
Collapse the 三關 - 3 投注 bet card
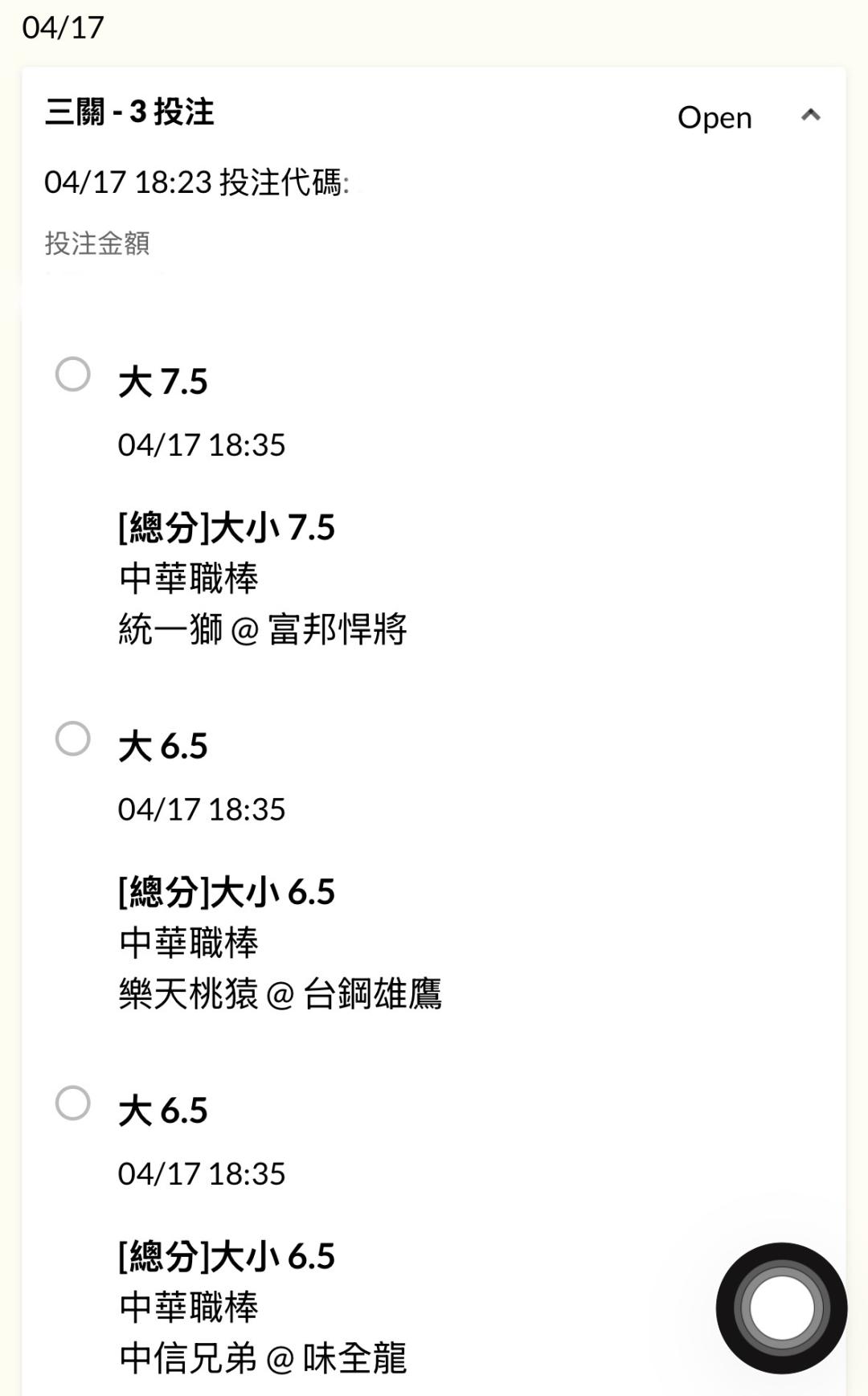(810, 116)
